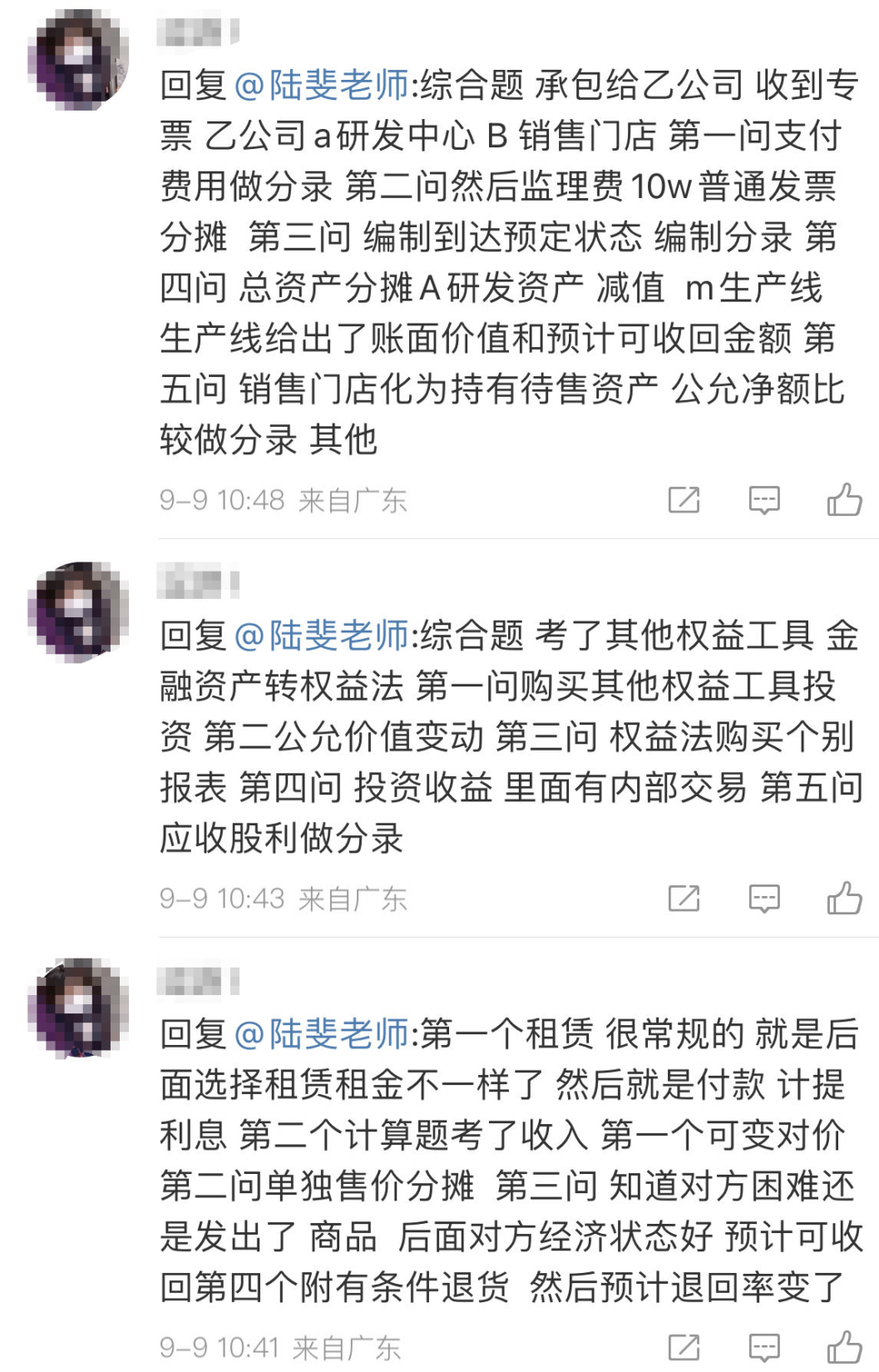The height and width of the screenshot is (1372, 879).
Task: Open the third commenter's avatar
Action: (79, 998)
